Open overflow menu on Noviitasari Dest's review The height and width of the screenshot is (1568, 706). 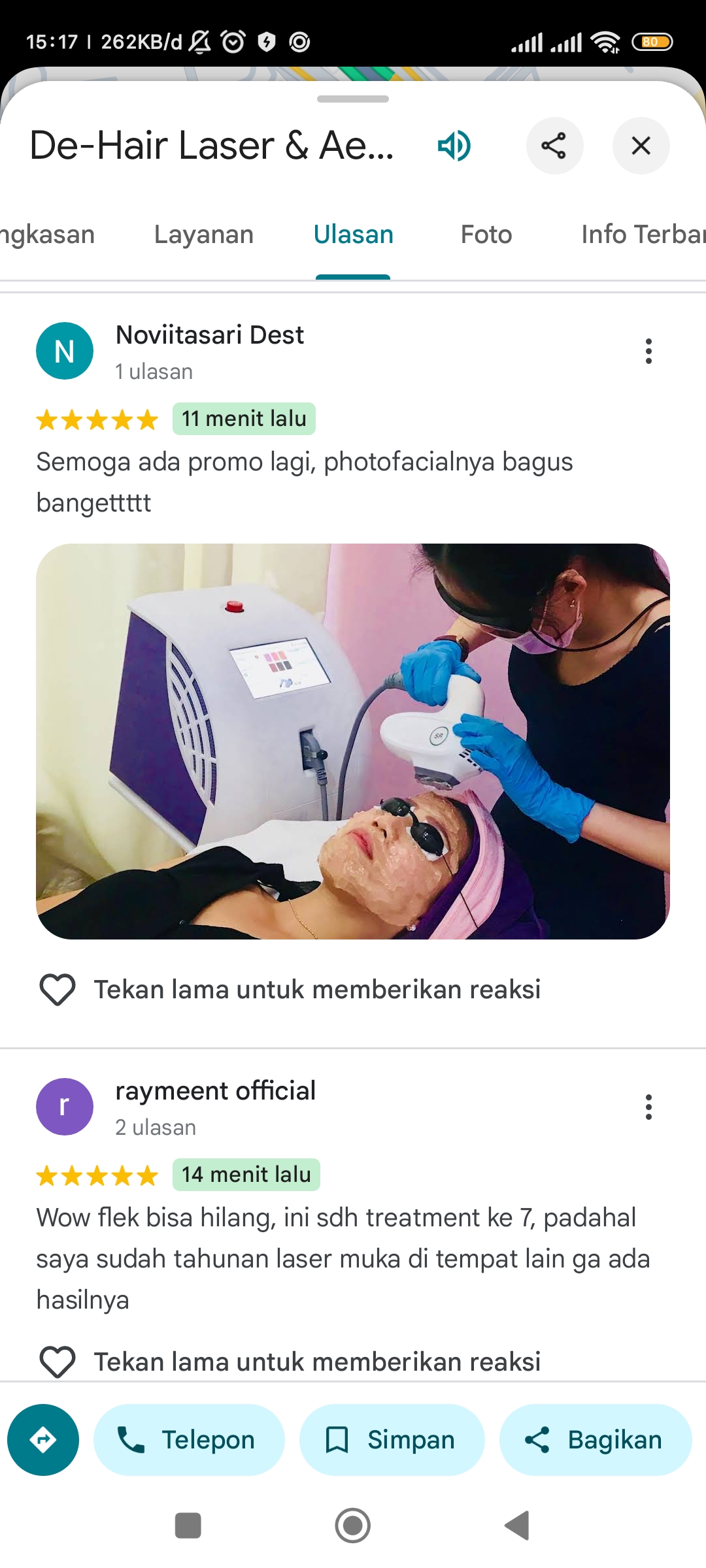coord(648,351)
